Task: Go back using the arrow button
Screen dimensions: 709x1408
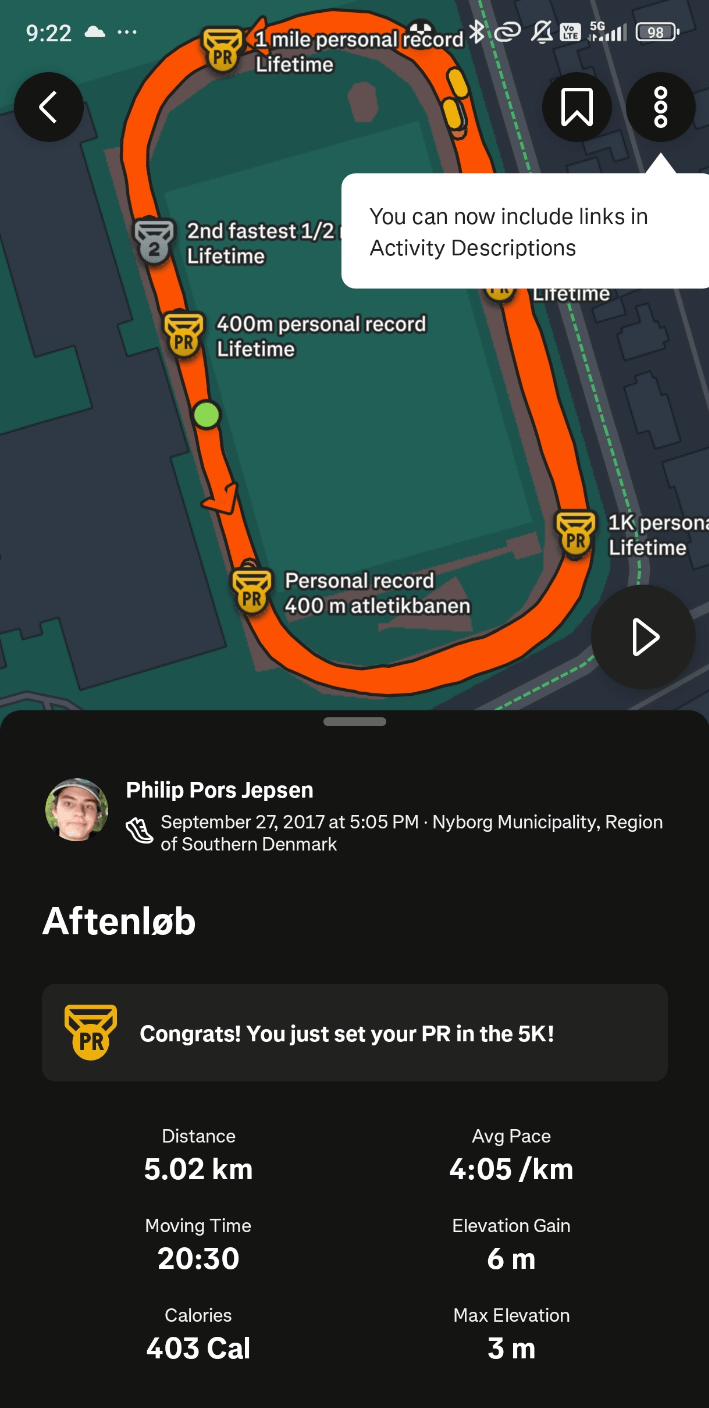Action: coord(48,107)
